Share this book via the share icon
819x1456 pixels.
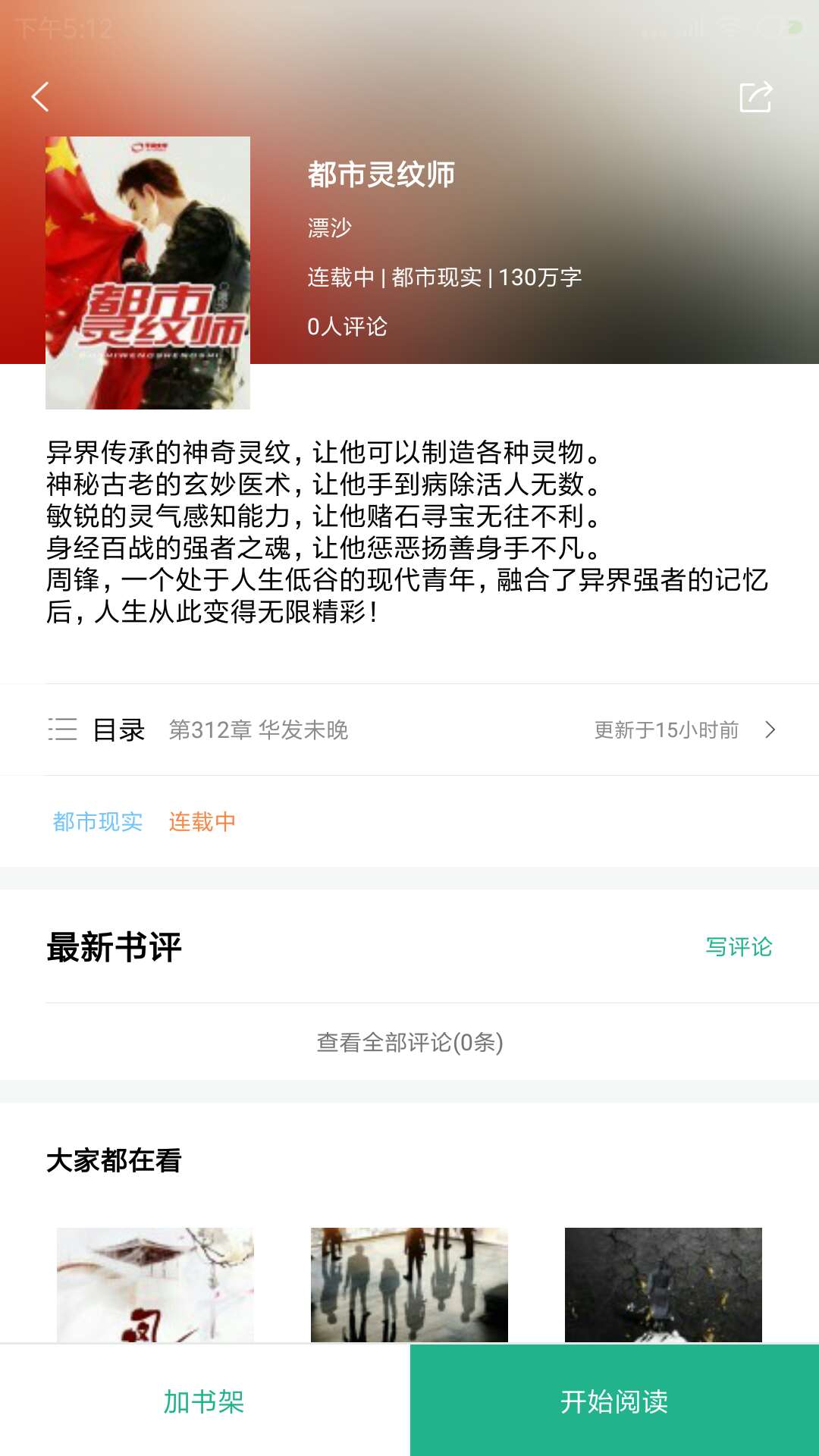point(755,97)
